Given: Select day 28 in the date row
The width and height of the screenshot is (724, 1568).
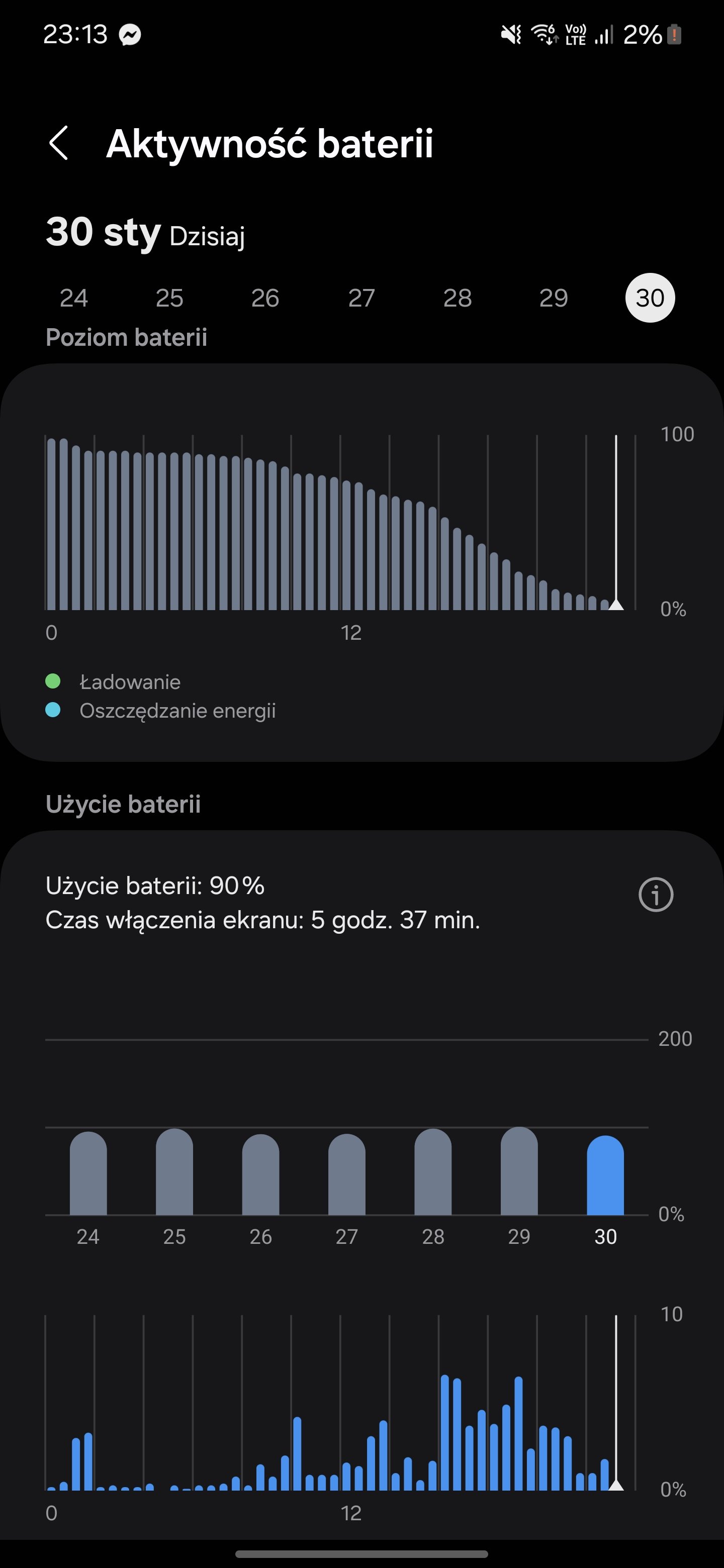Looking at the screenshot, I should click(458, 298).
